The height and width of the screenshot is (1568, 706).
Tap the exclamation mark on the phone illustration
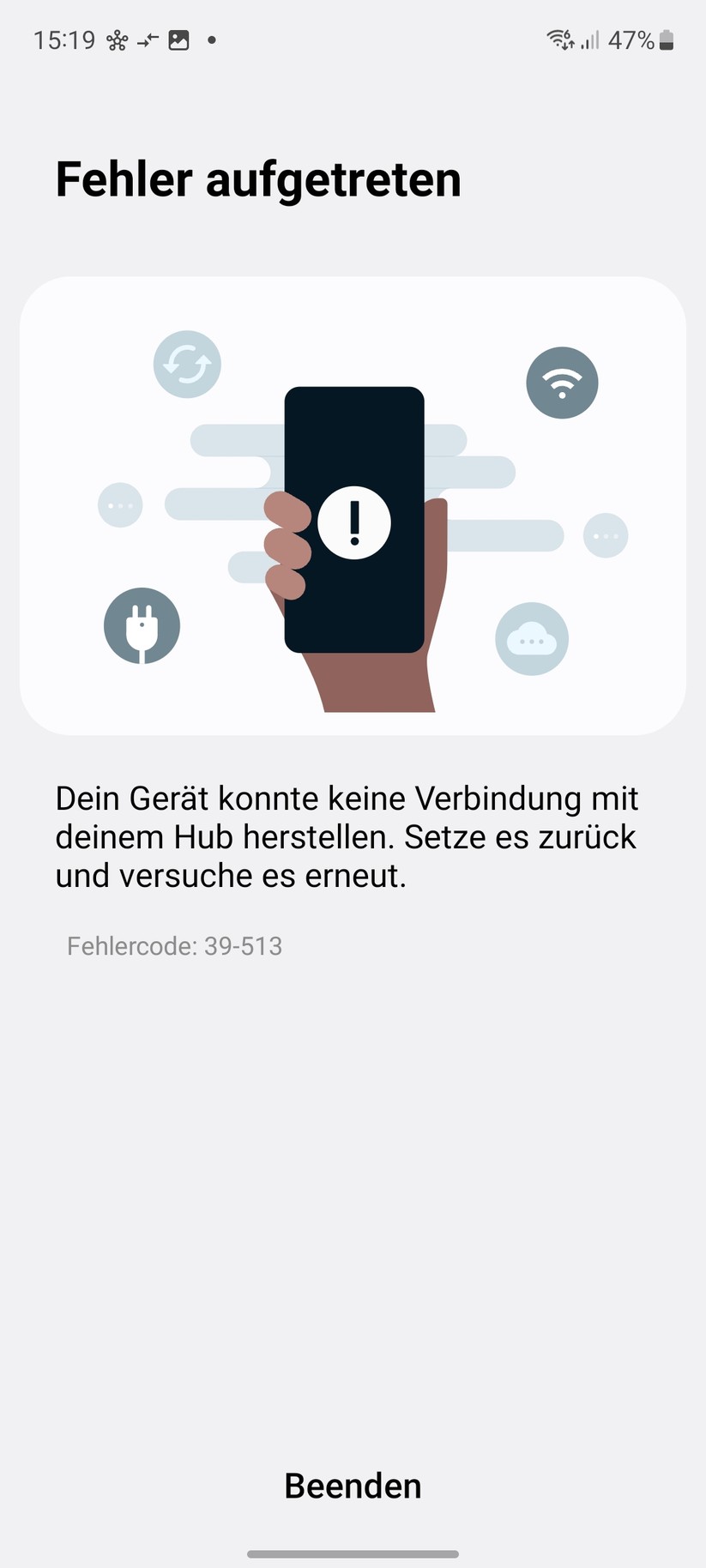click(x=354, y=523)
